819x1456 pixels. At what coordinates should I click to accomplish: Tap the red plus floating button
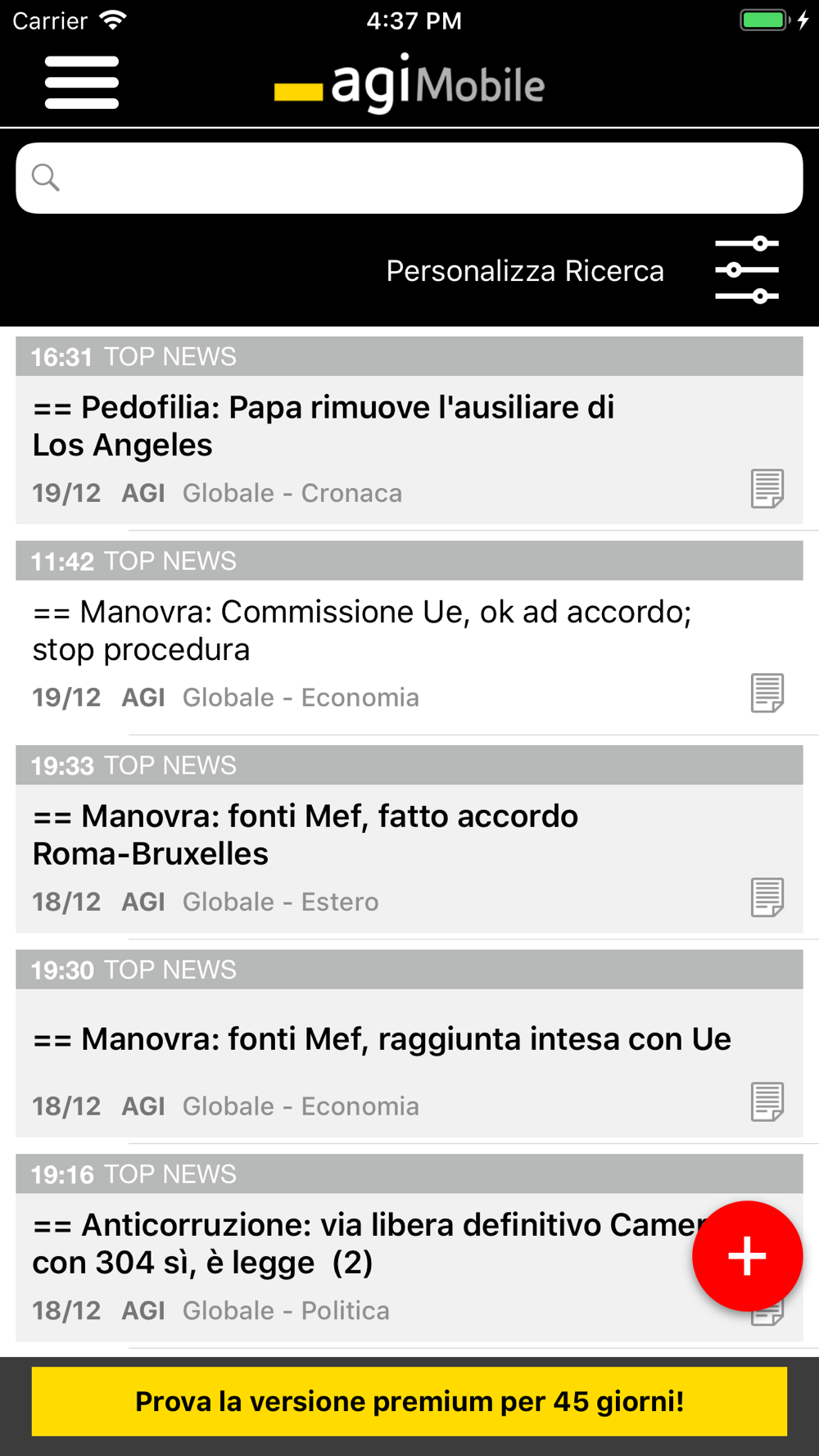click(747, 1256)
